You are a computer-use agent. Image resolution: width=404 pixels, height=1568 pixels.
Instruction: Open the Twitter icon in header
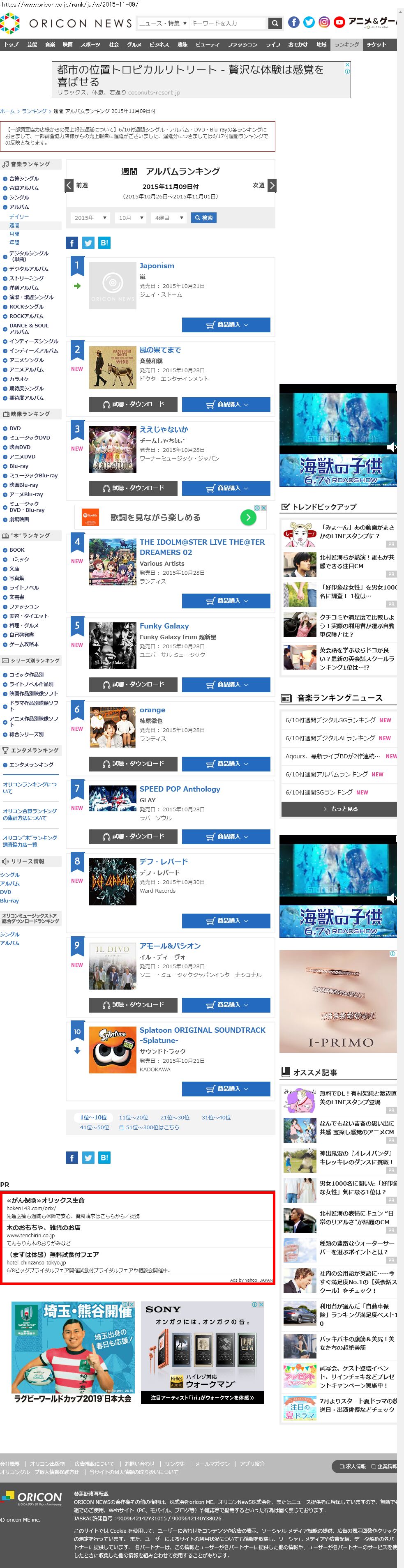coord(309,23)
